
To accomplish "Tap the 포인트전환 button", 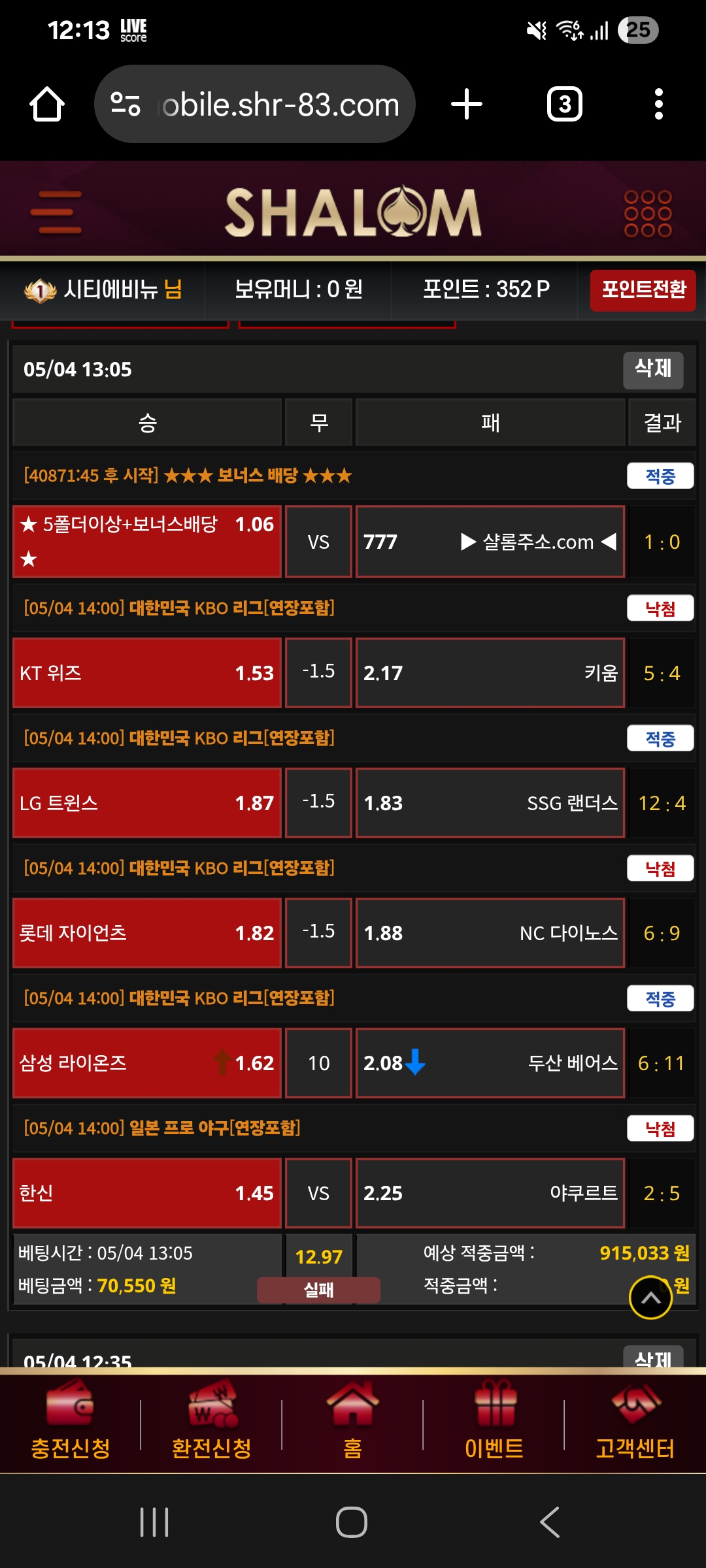I will click(643, 289).
